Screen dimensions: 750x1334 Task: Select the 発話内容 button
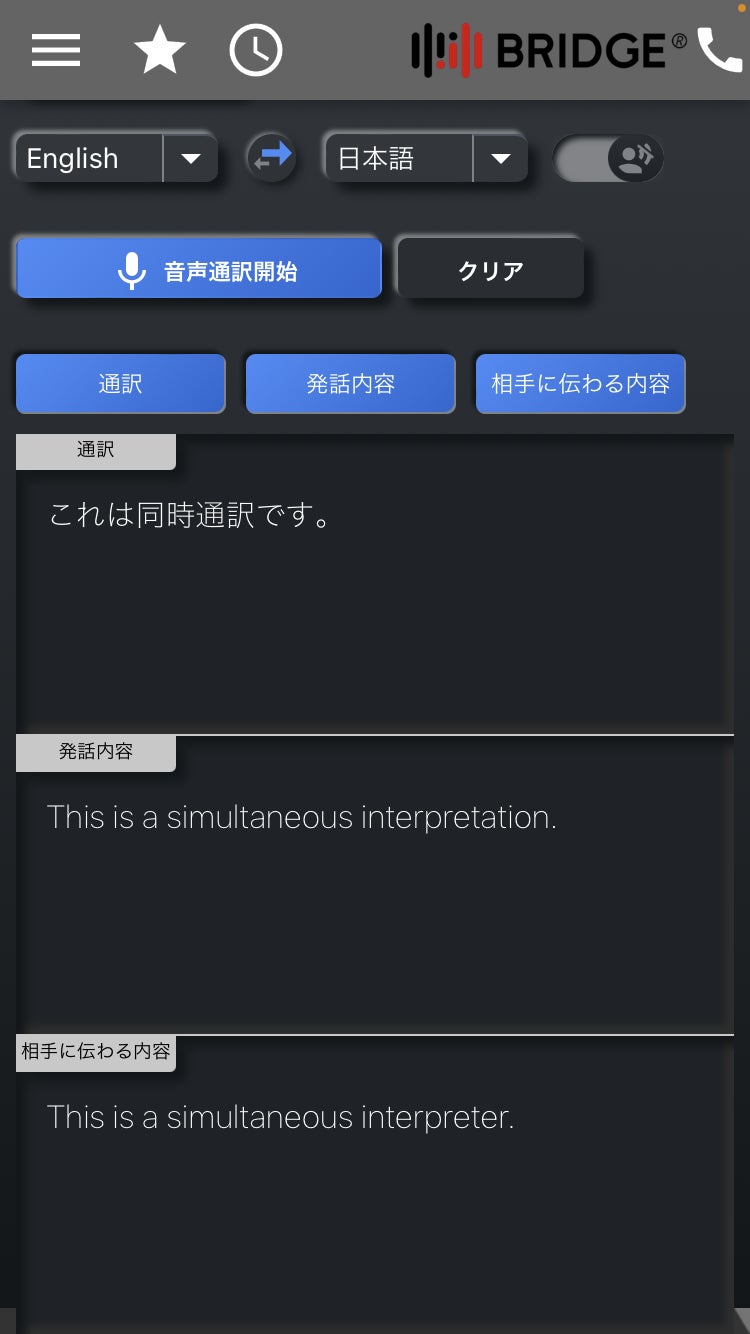(x=351, y=384)
